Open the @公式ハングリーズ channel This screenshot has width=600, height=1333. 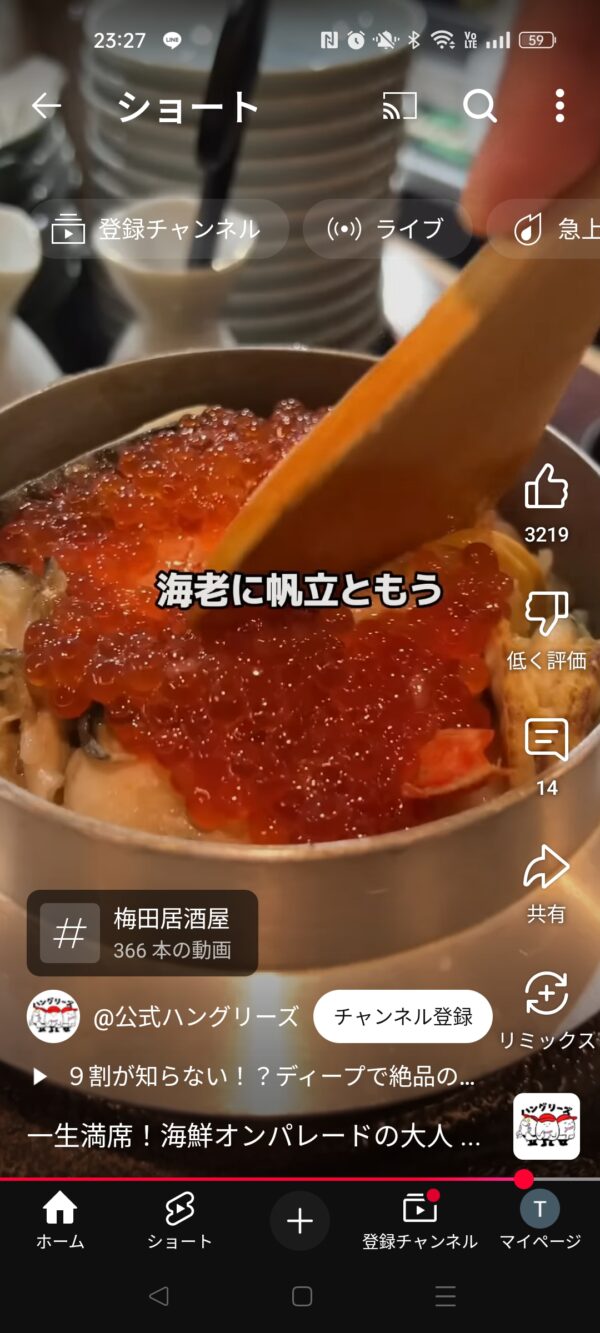pyautogui.click(x=195, y=1017)
